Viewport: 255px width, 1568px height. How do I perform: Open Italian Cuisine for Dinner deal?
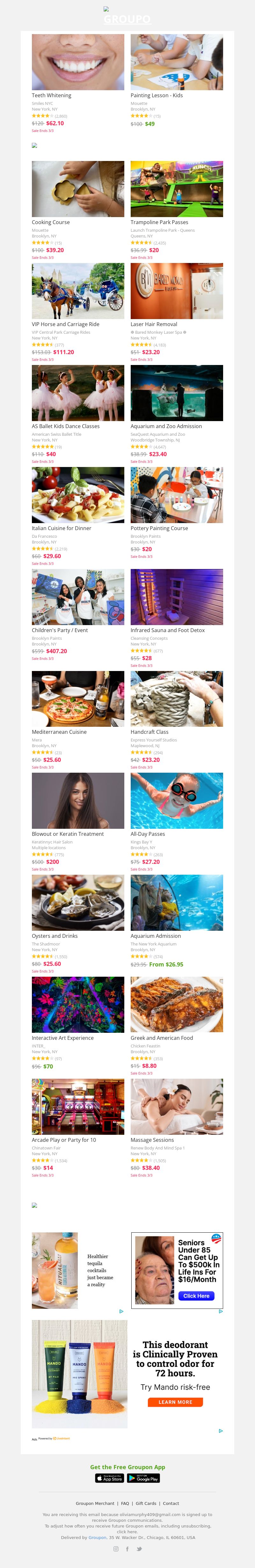click(77, 495)
